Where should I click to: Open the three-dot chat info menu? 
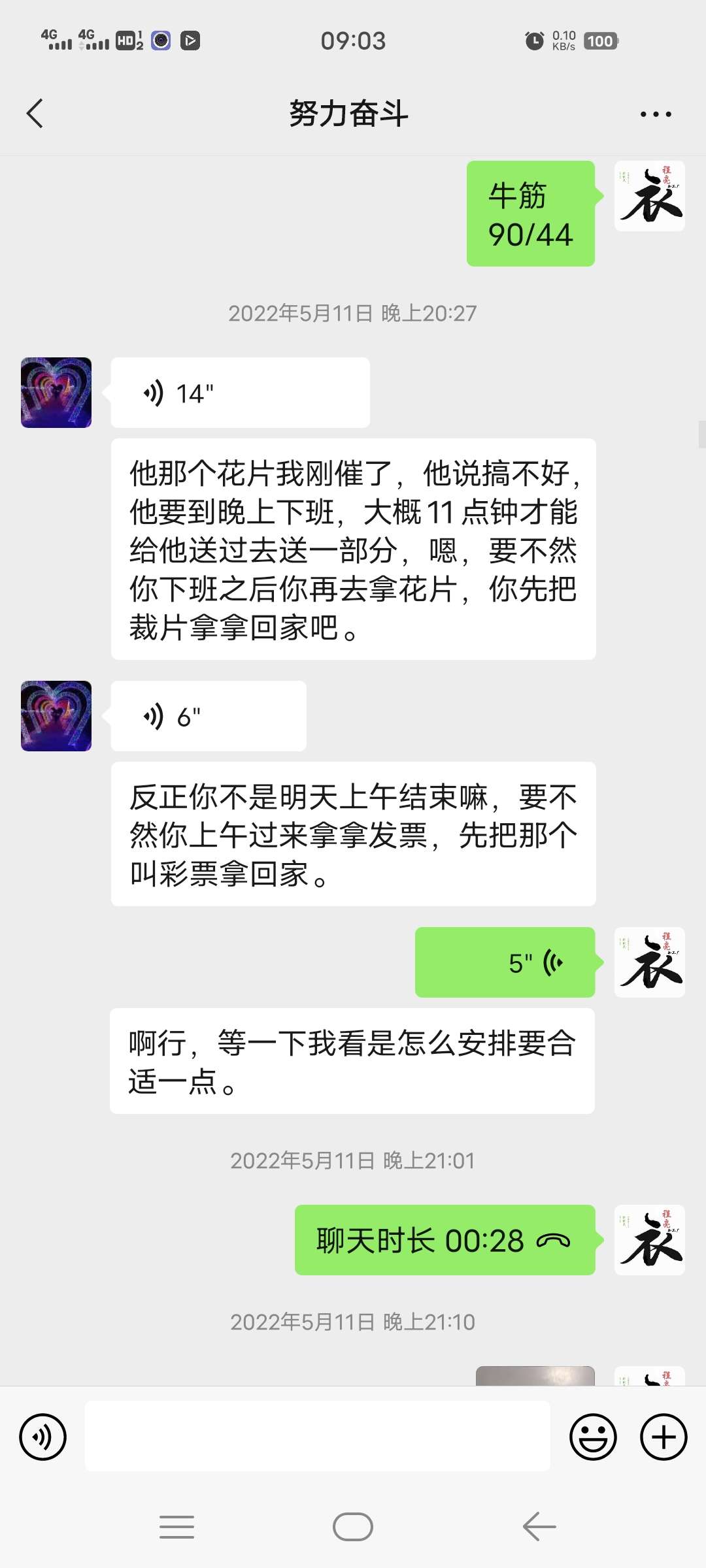pos(656,114)
